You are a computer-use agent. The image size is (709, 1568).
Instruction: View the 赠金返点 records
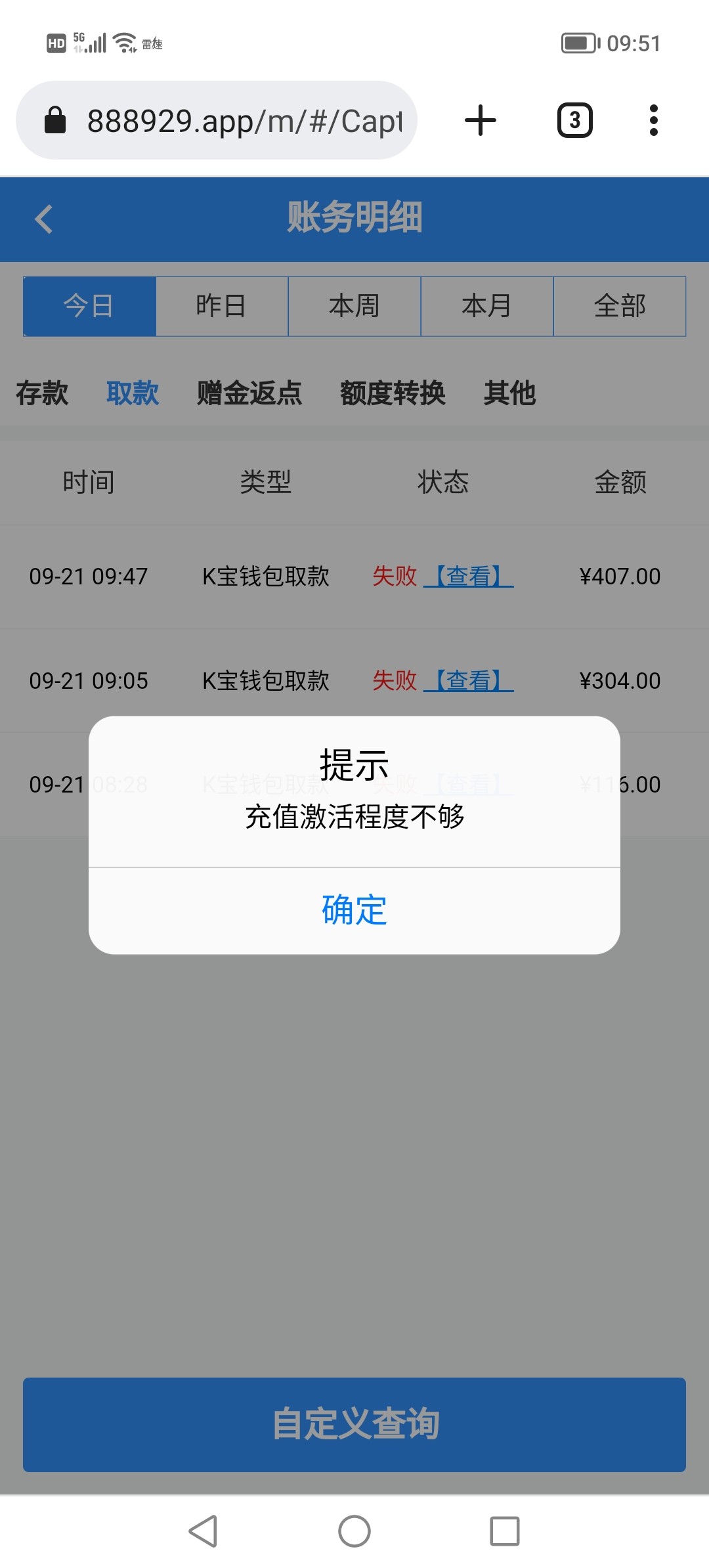pos(249,393)
